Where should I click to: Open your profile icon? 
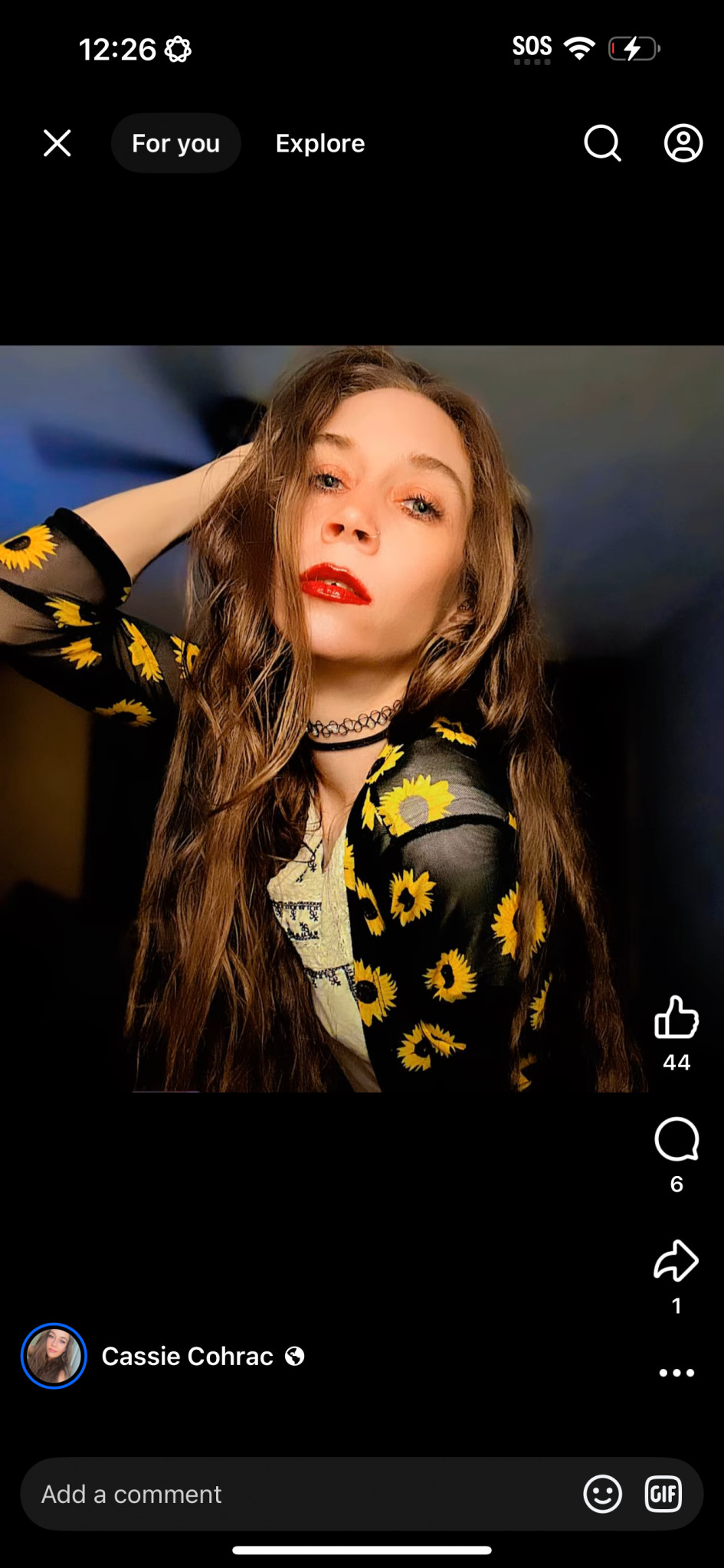click(x=683, y=143)
